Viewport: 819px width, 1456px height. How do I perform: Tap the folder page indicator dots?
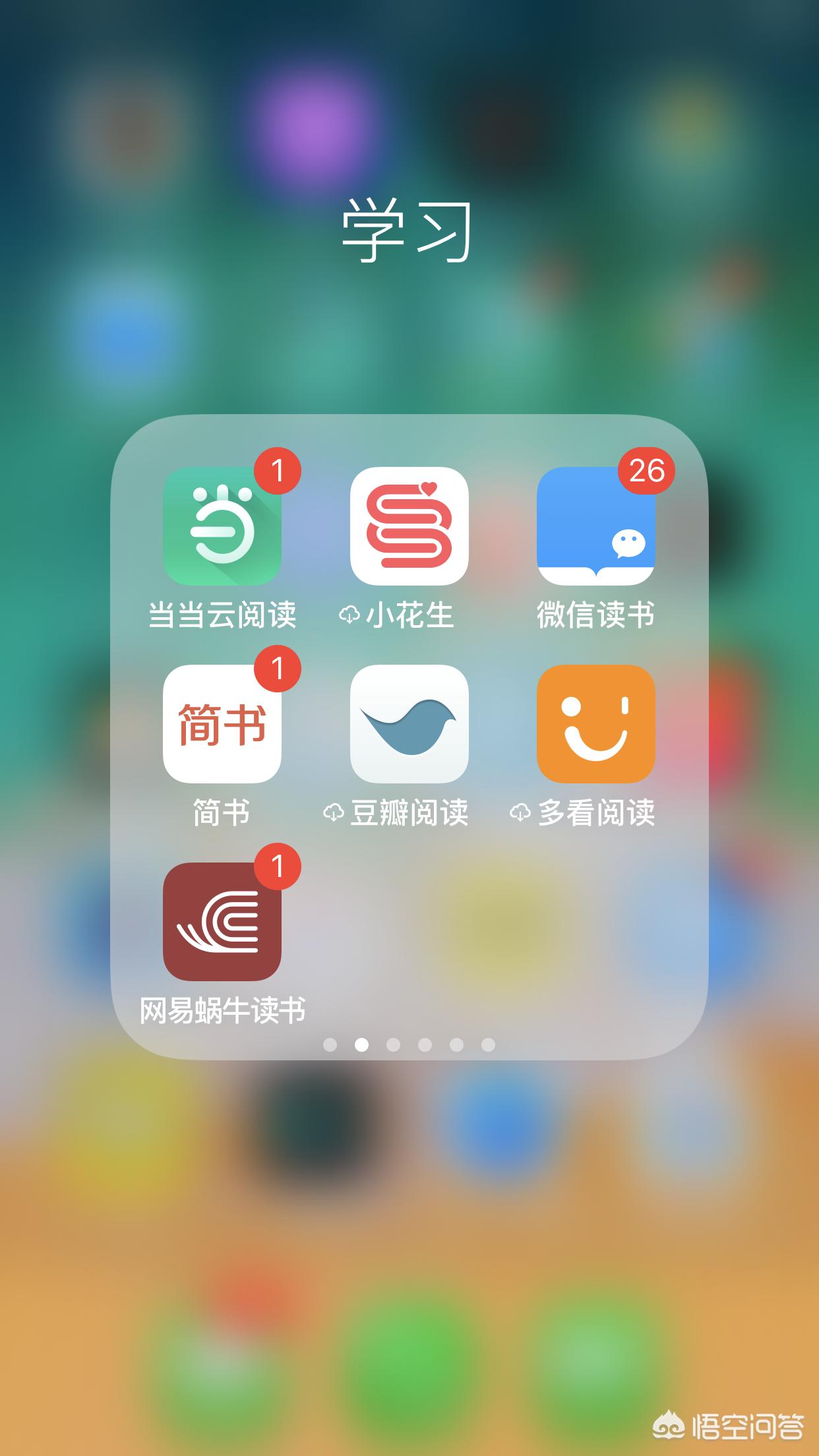point(409,1045)
